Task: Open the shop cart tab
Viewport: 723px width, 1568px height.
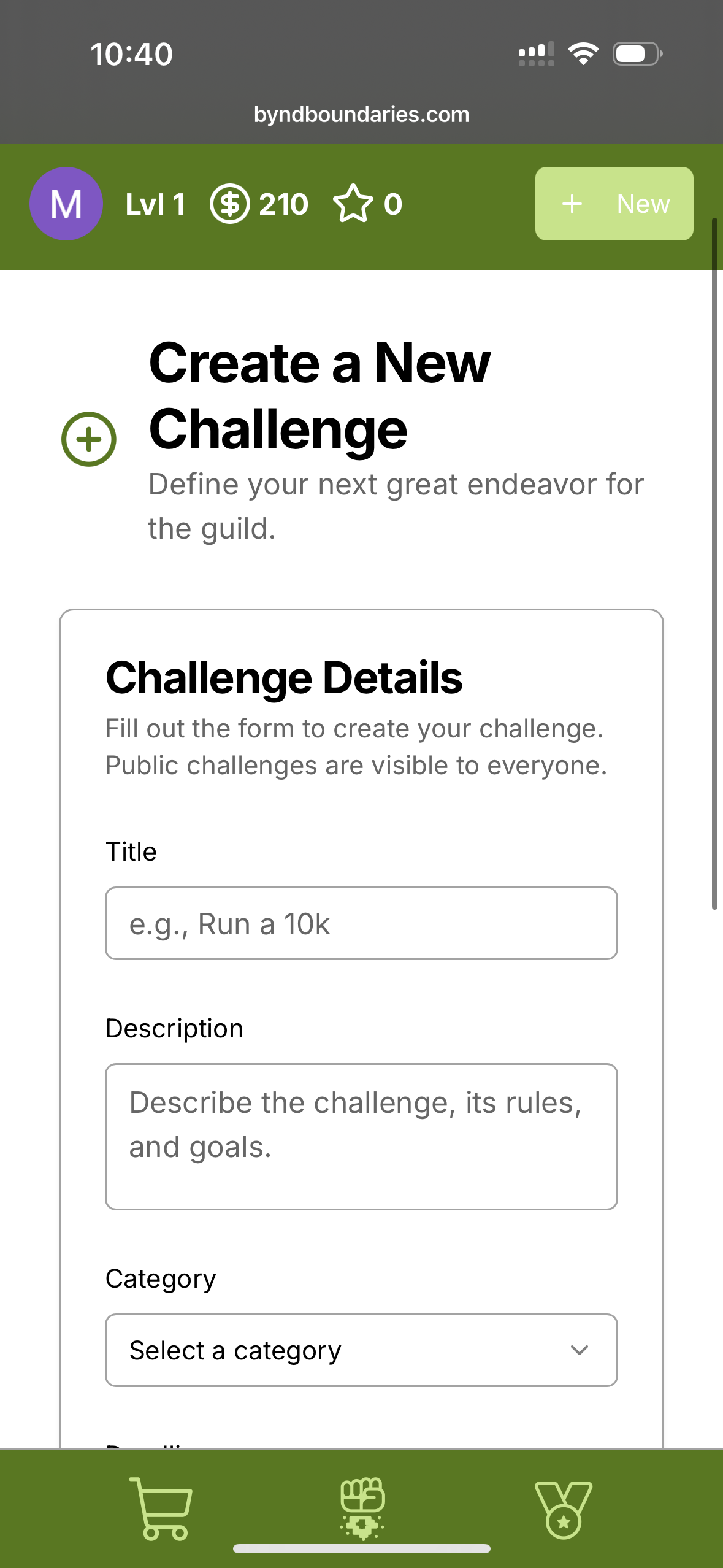Action: [x=161, y=1508]
